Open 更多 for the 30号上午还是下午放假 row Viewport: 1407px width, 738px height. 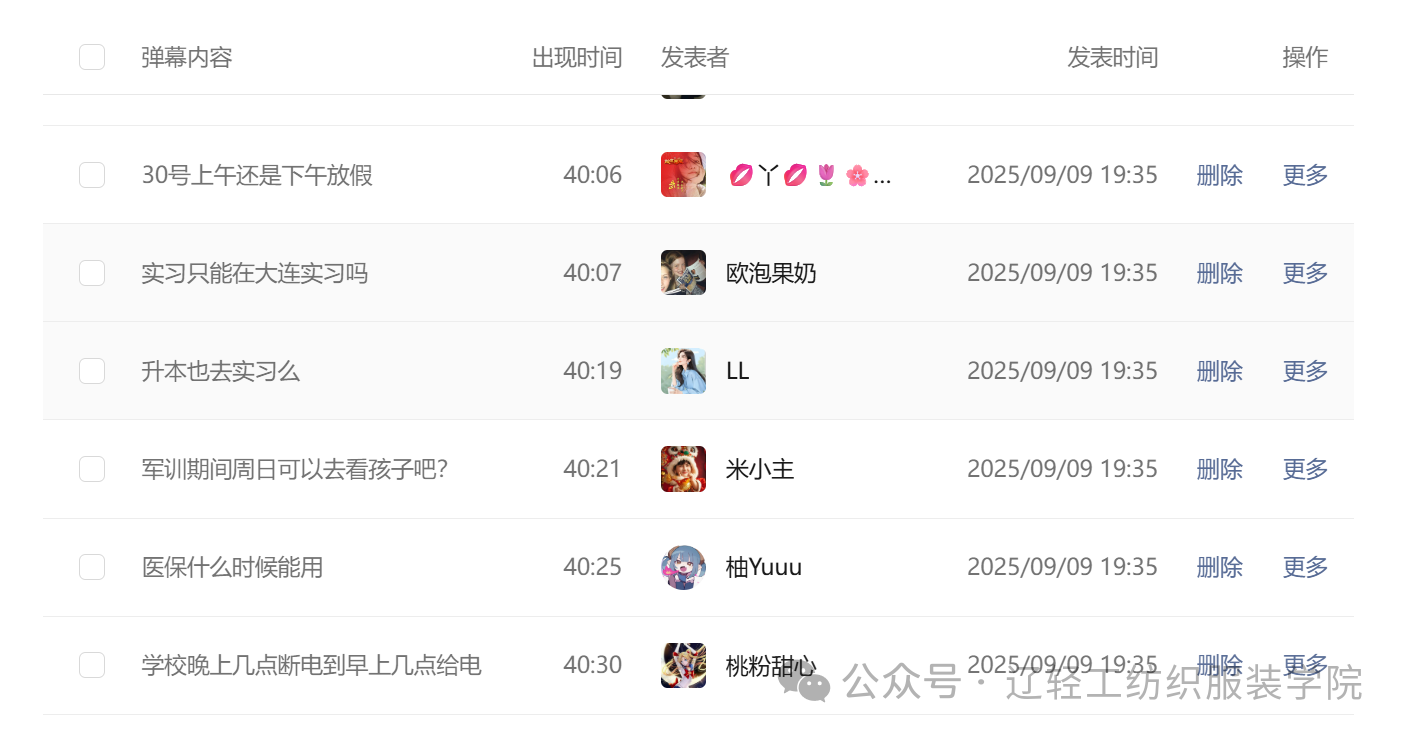click(x=1305, y=175)
